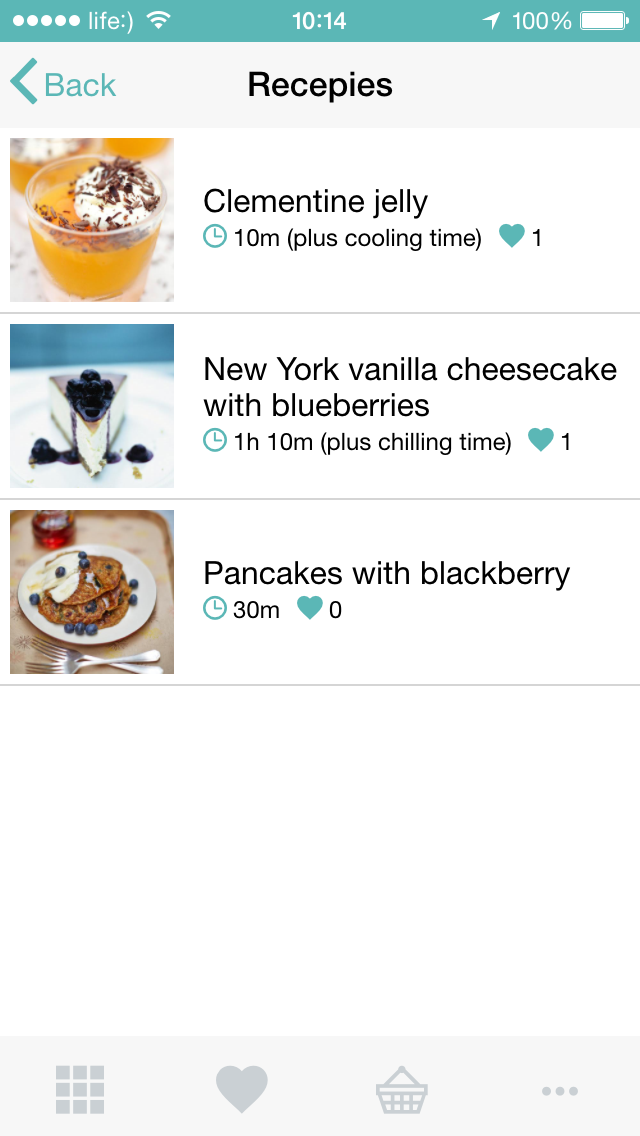
Task: Go back using the Back button
Action: 63,84
